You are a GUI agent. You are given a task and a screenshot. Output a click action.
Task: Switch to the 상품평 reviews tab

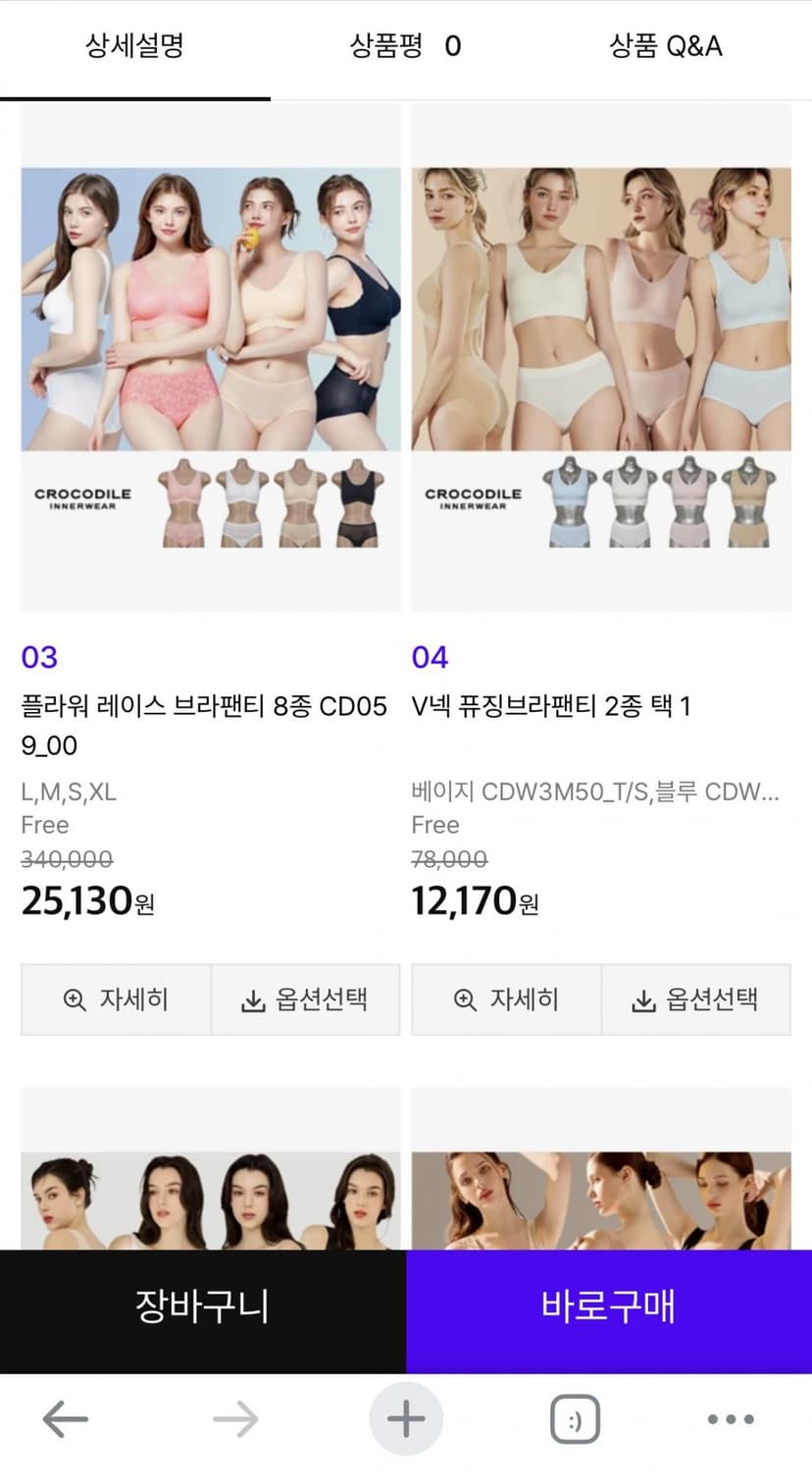(405, 46)
